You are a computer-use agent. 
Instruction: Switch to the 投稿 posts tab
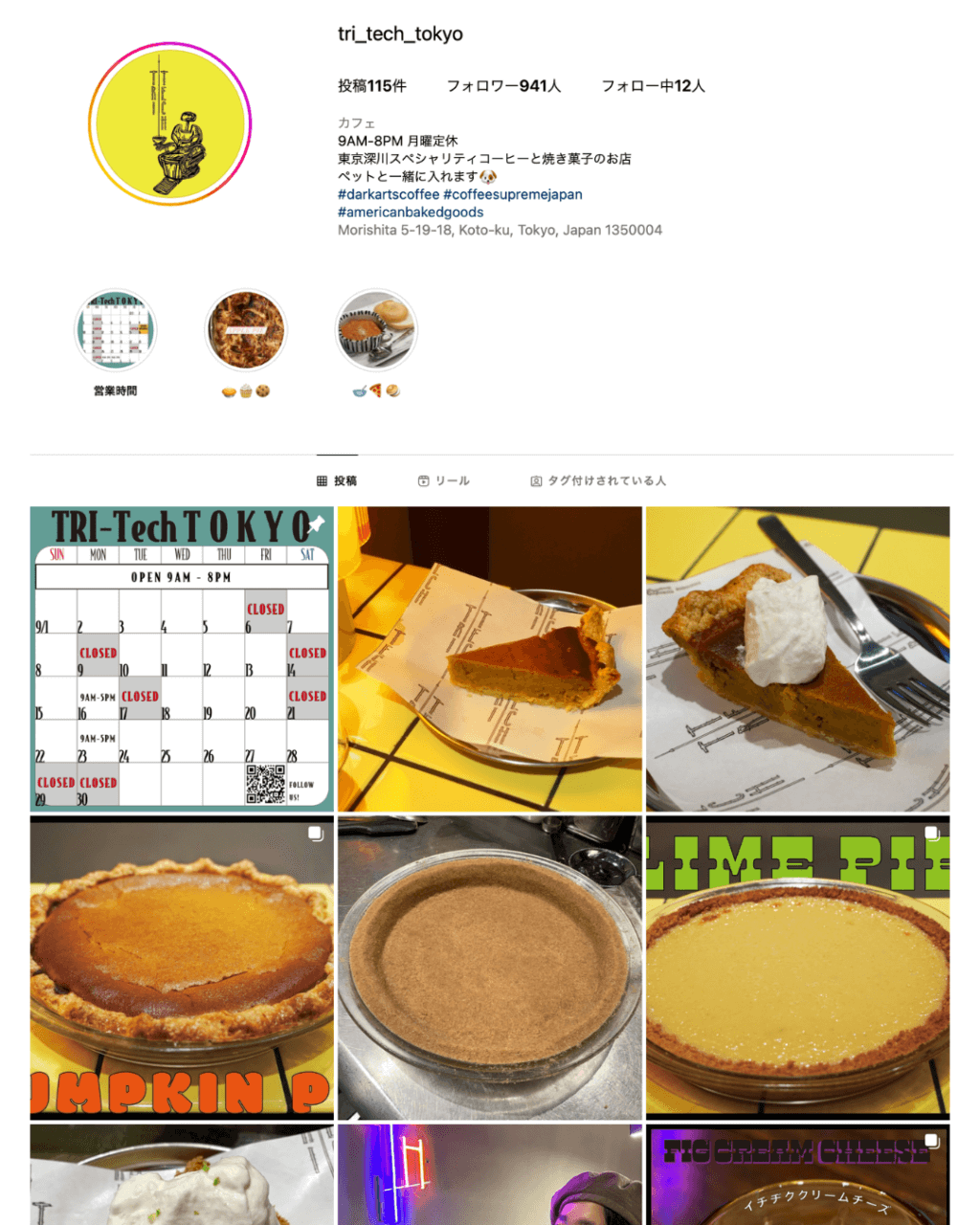337,480
